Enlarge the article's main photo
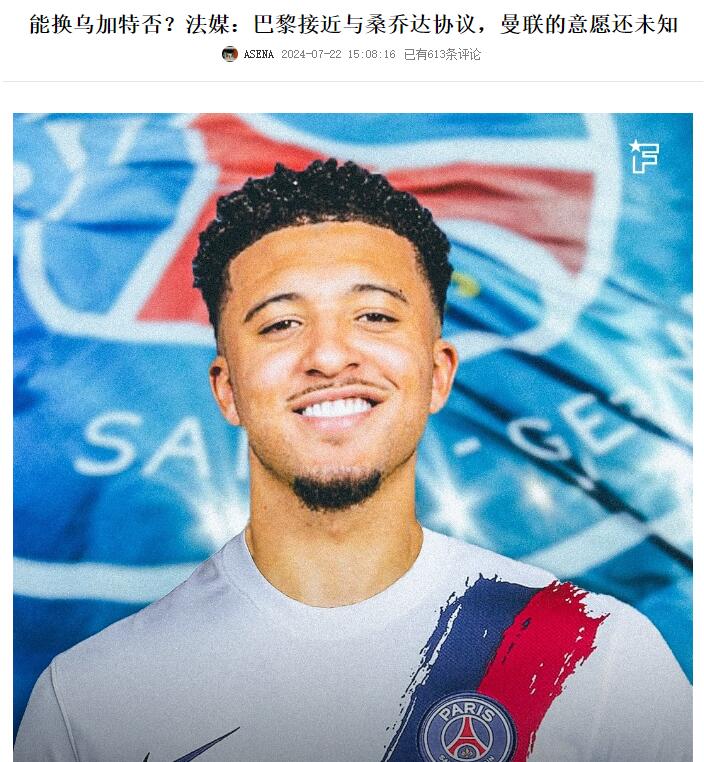Screen dimensions: 704x762 (352, 437)
